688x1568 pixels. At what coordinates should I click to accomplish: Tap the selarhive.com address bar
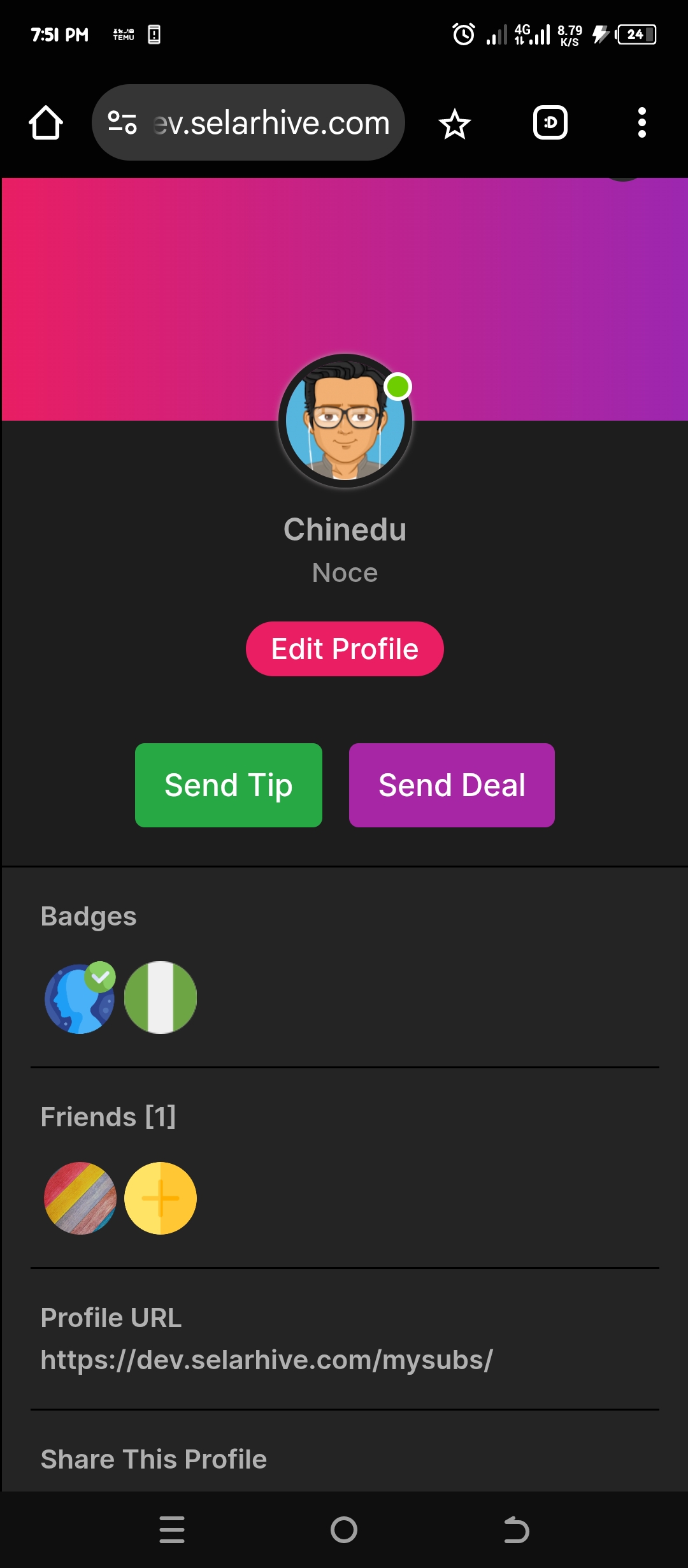(271, 122)
